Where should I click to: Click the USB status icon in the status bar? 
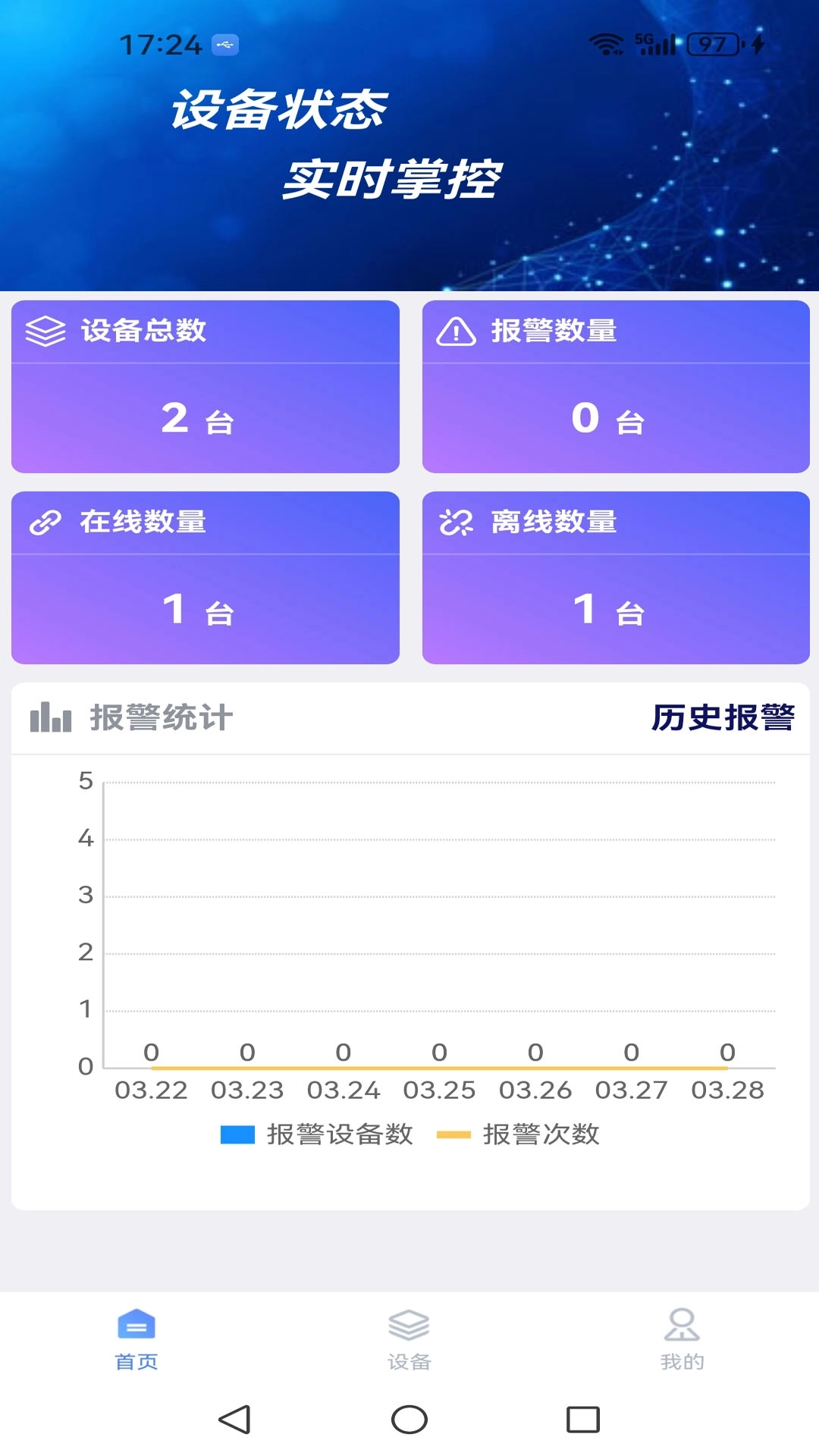click(225, 44)
